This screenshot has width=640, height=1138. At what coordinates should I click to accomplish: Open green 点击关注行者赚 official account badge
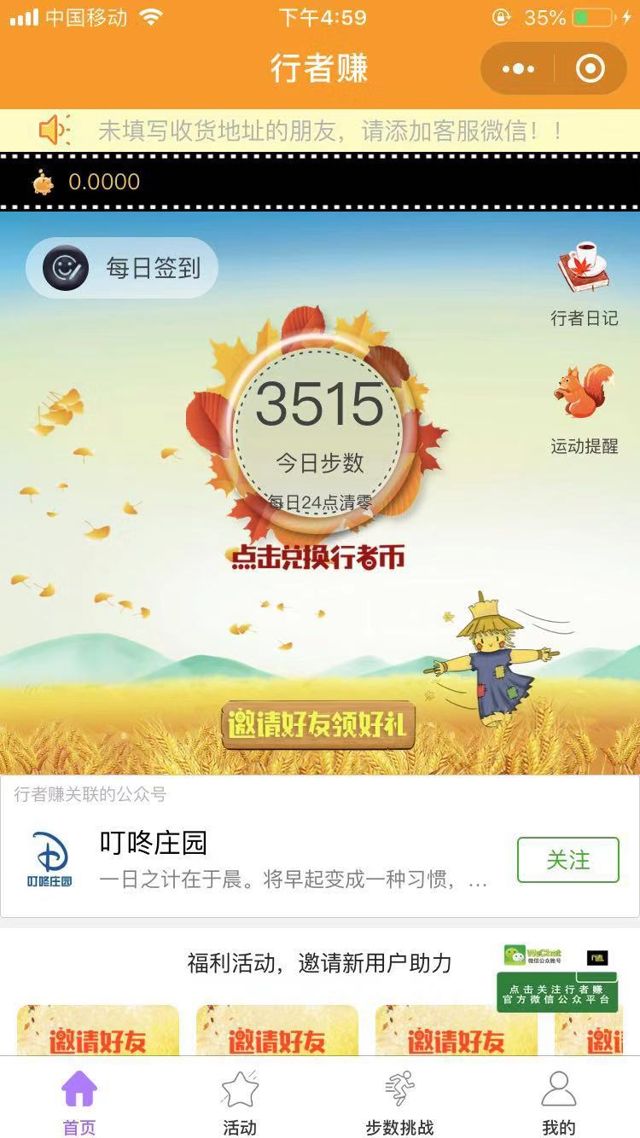click(x=557, y=977)
